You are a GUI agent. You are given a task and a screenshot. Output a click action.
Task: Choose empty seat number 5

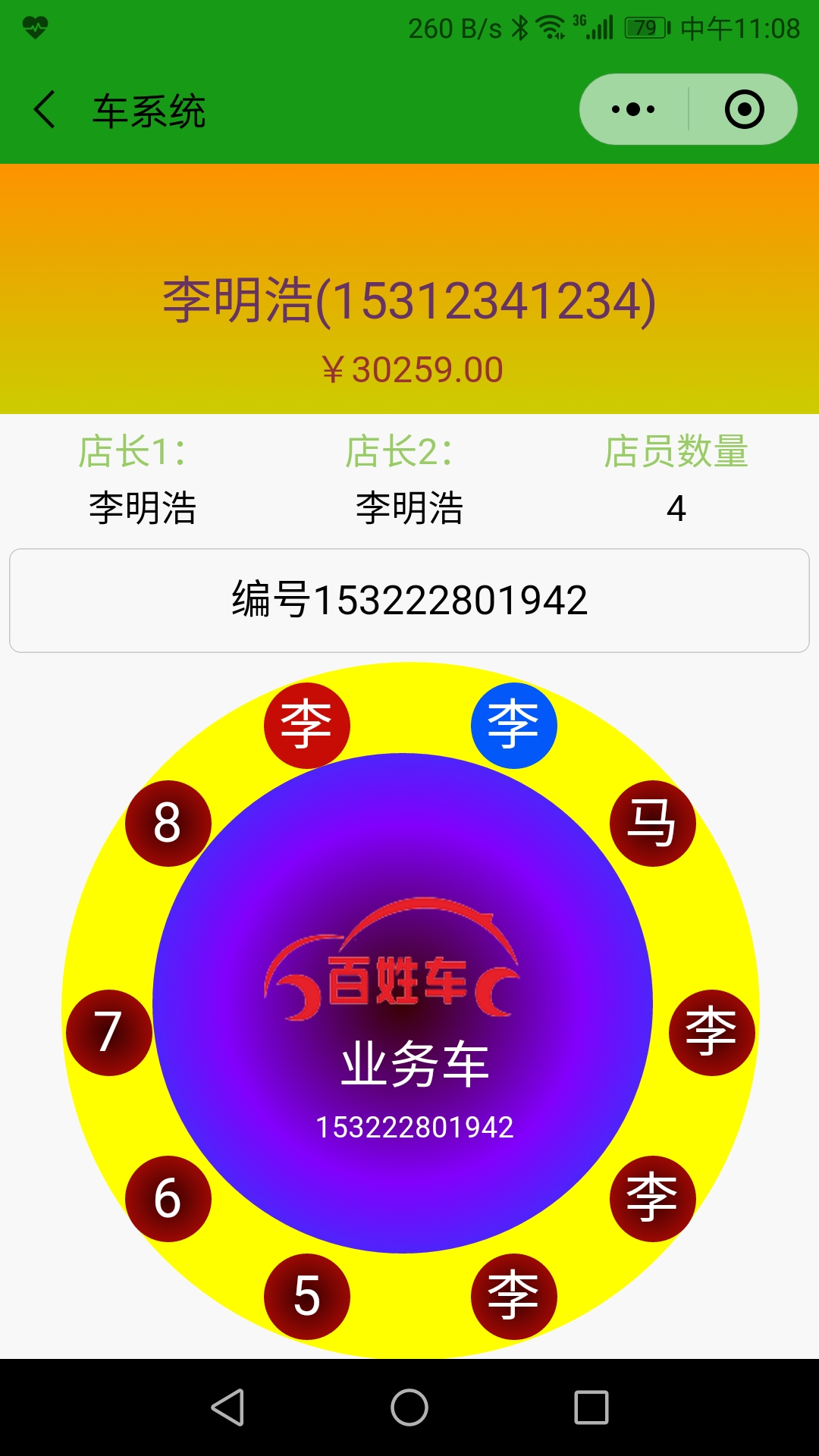point(306,1296)
